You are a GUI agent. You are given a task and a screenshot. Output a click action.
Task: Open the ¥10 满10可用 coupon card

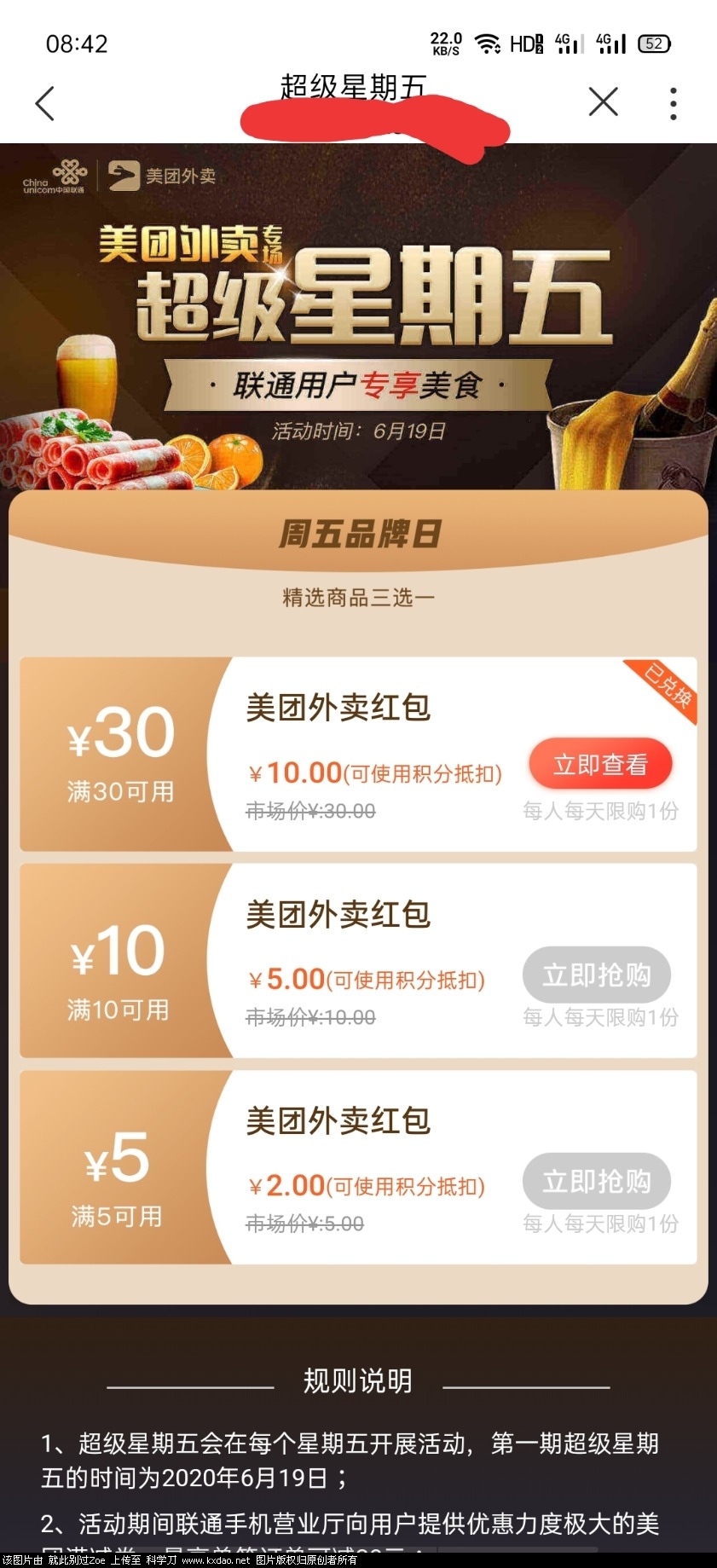pos(119,963)
